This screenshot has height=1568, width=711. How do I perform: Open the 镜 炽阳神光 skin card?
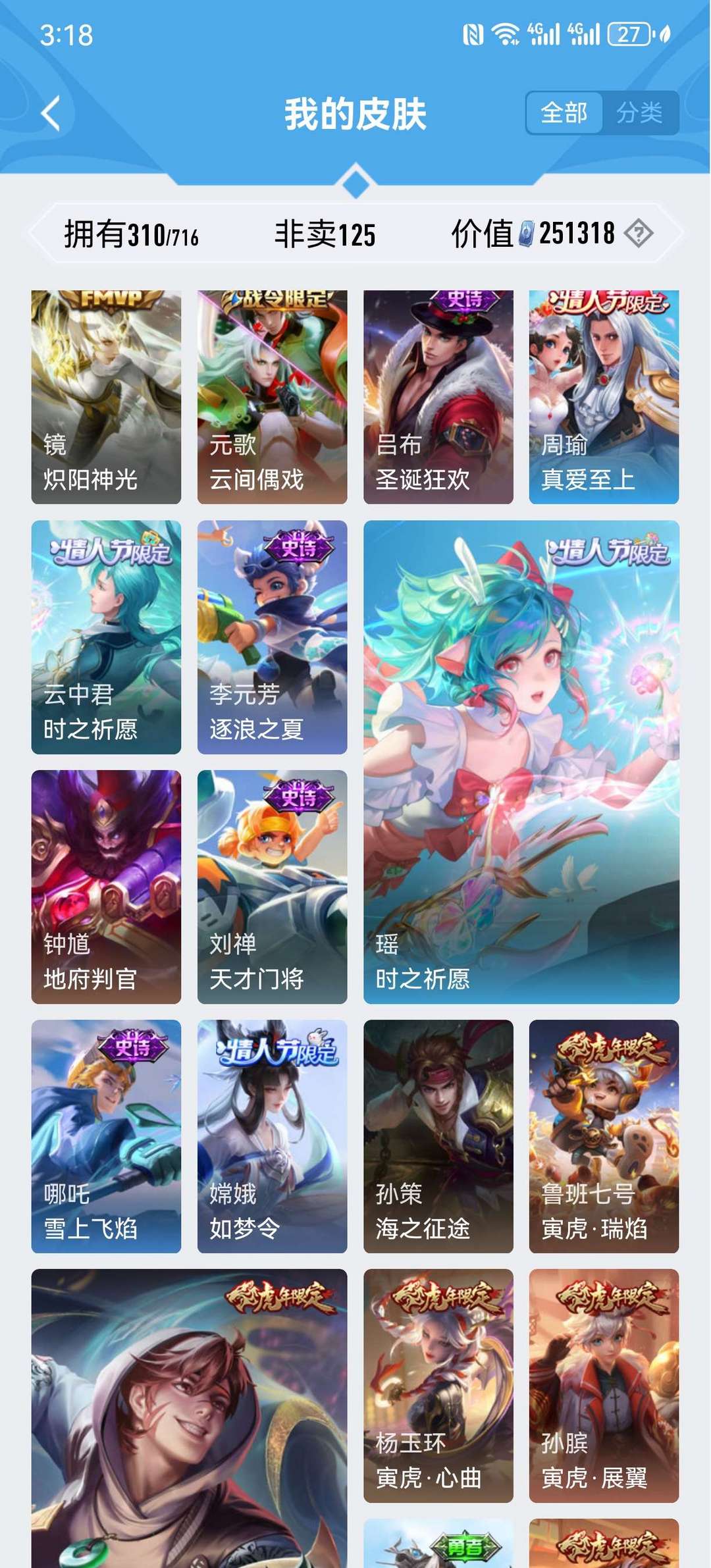point(106,397)
